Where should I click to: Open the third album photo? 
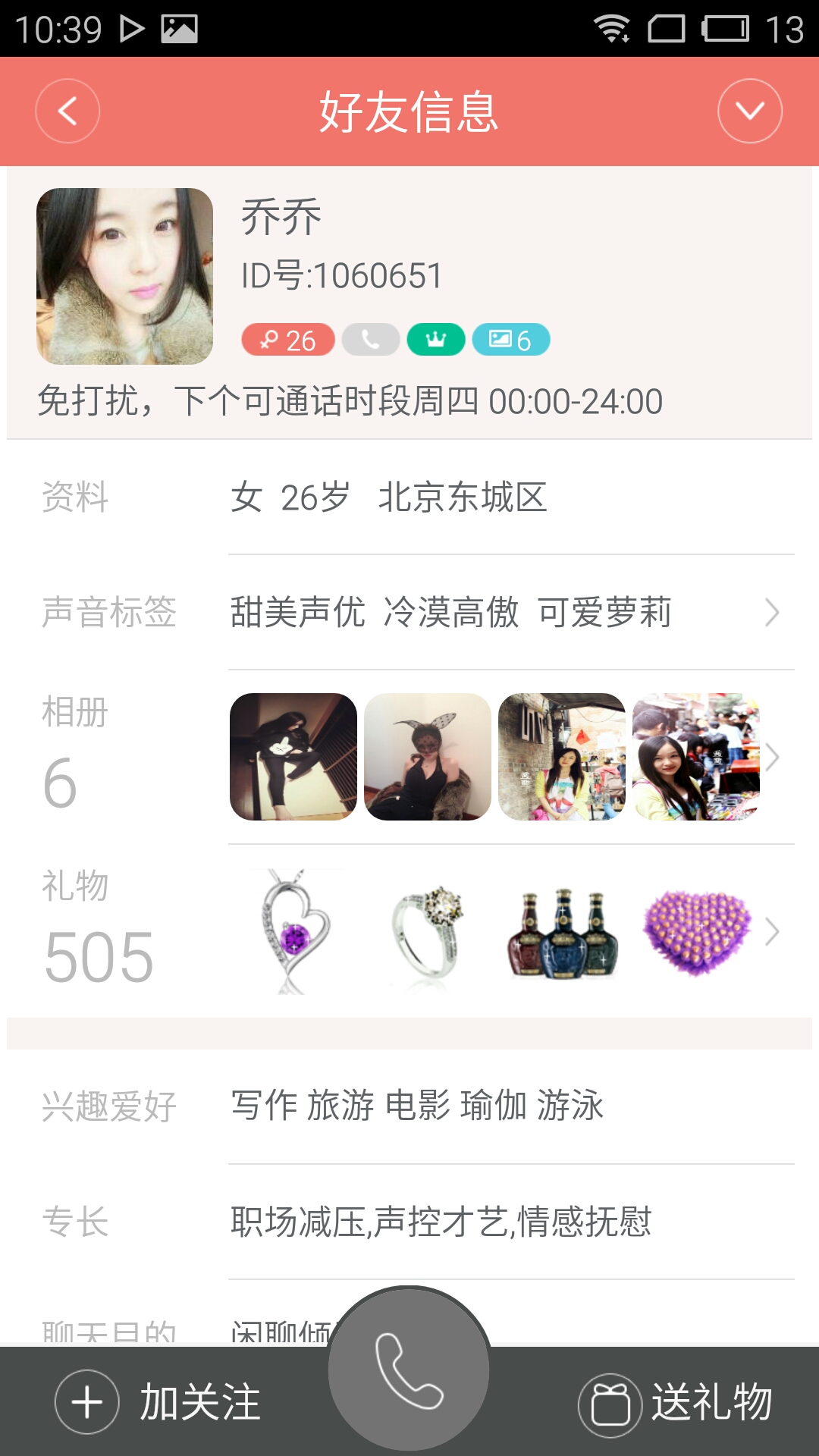point(562,757)
